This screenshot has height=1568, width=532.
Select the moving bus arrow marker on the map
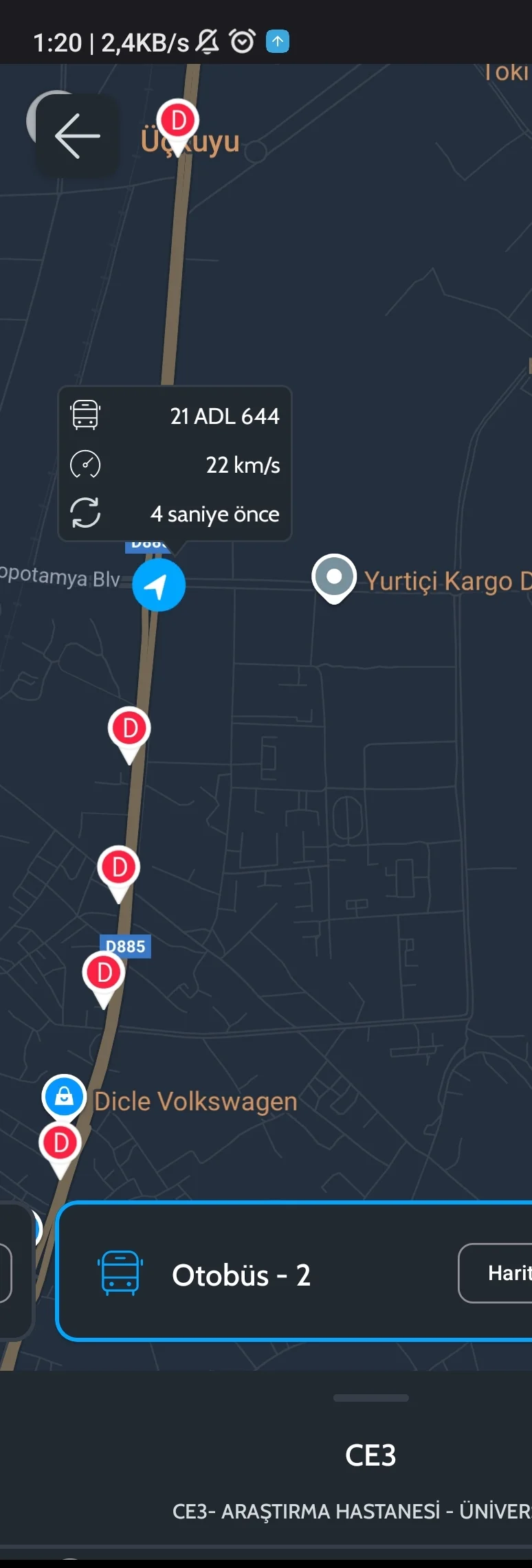[x=158, y=585]
